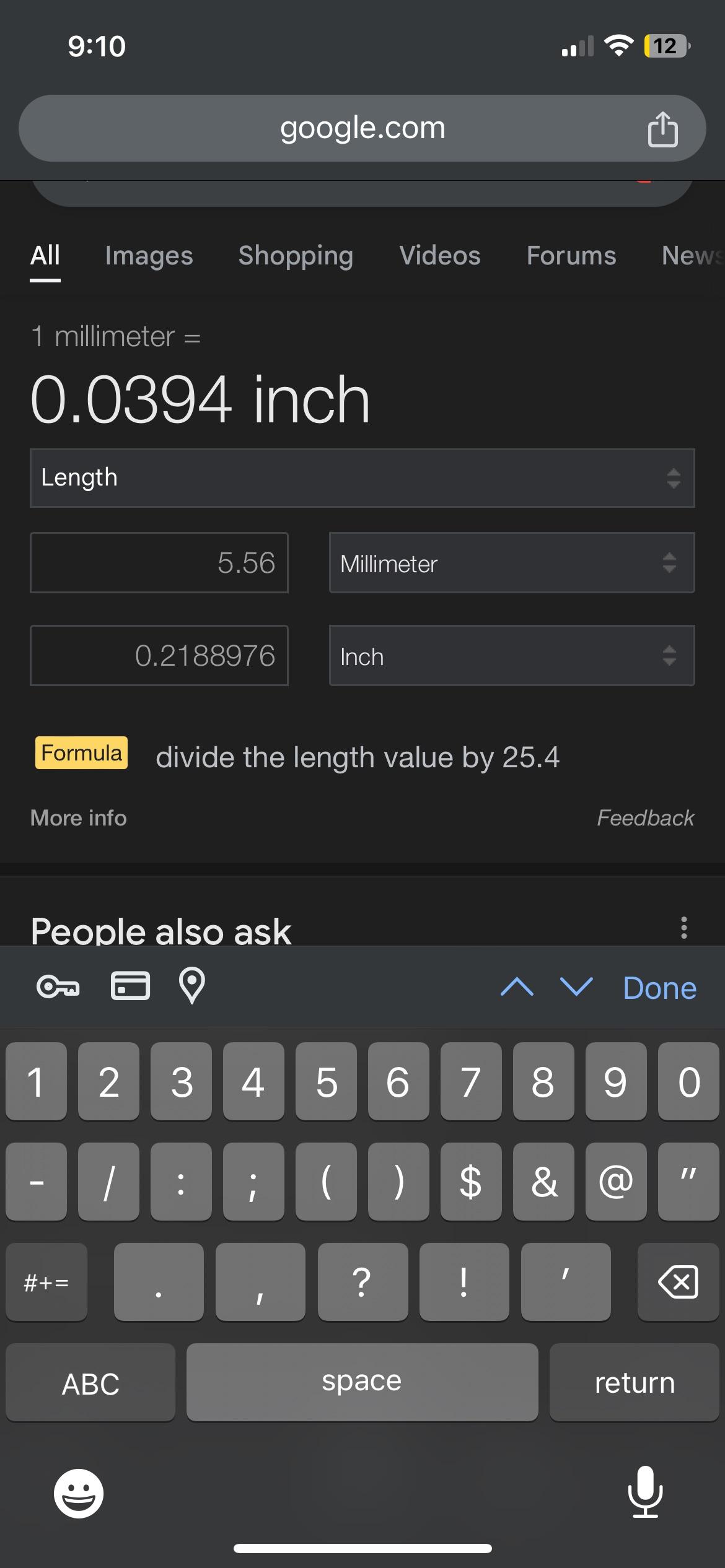Screen dimensions: 725x1568
Task: Edit the 5.56 millimeter value field
Action: coord(159,562)
